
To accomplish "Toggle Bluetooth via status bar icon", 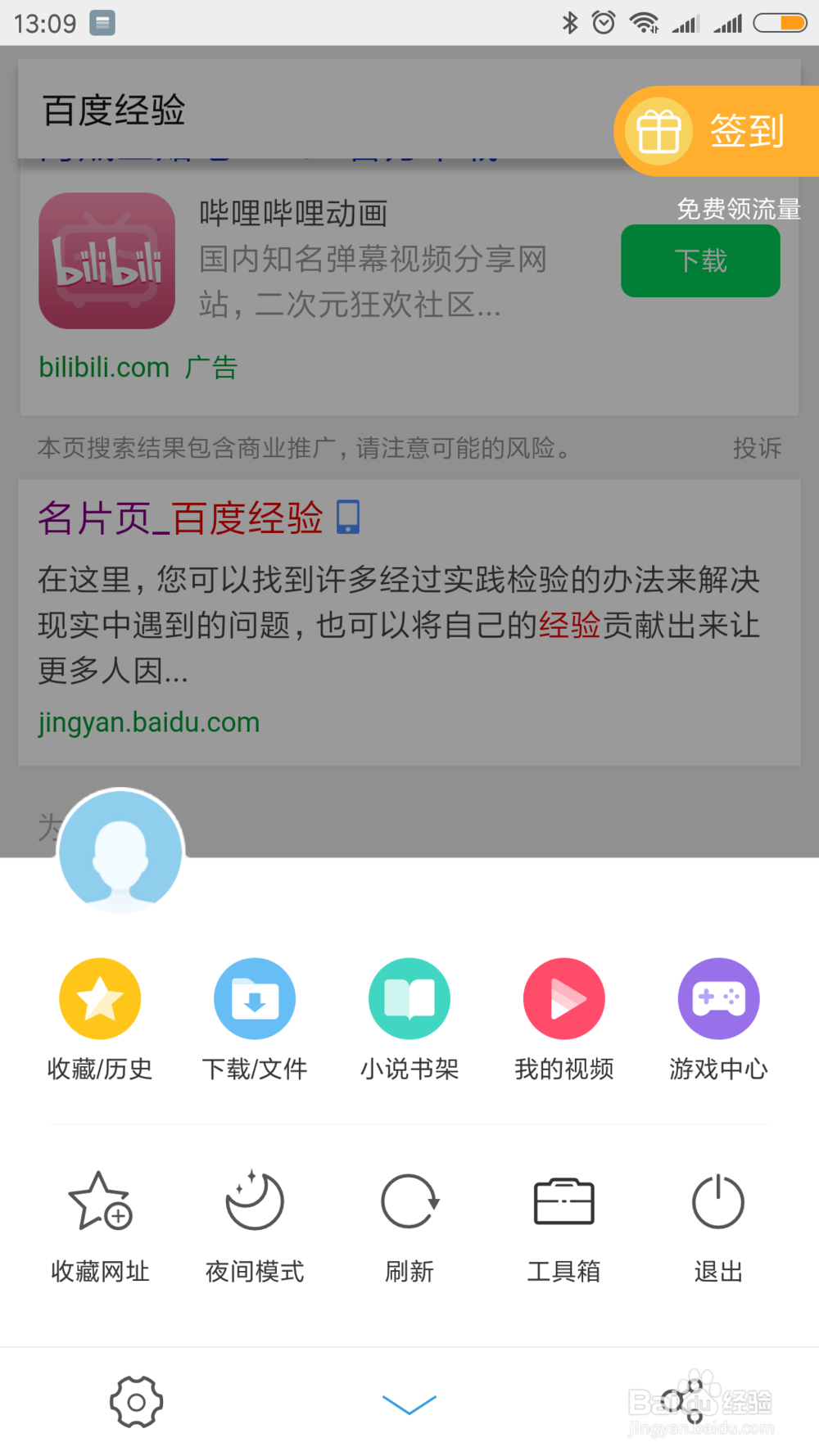I will pyautogui.click(x=571, y=22).
